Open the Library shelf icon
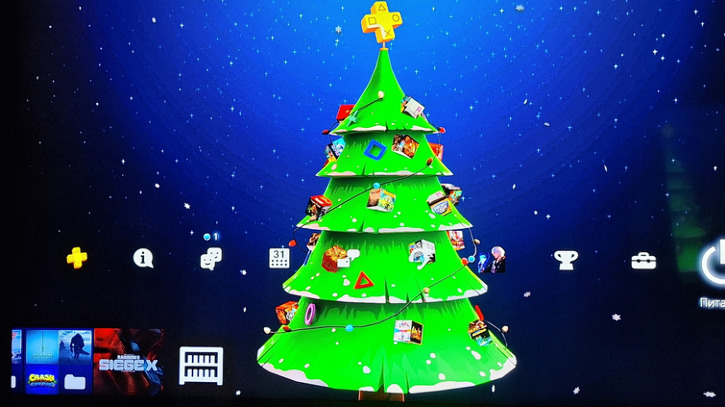The width and height of the screenshot is (725, 407). [201, 365]
